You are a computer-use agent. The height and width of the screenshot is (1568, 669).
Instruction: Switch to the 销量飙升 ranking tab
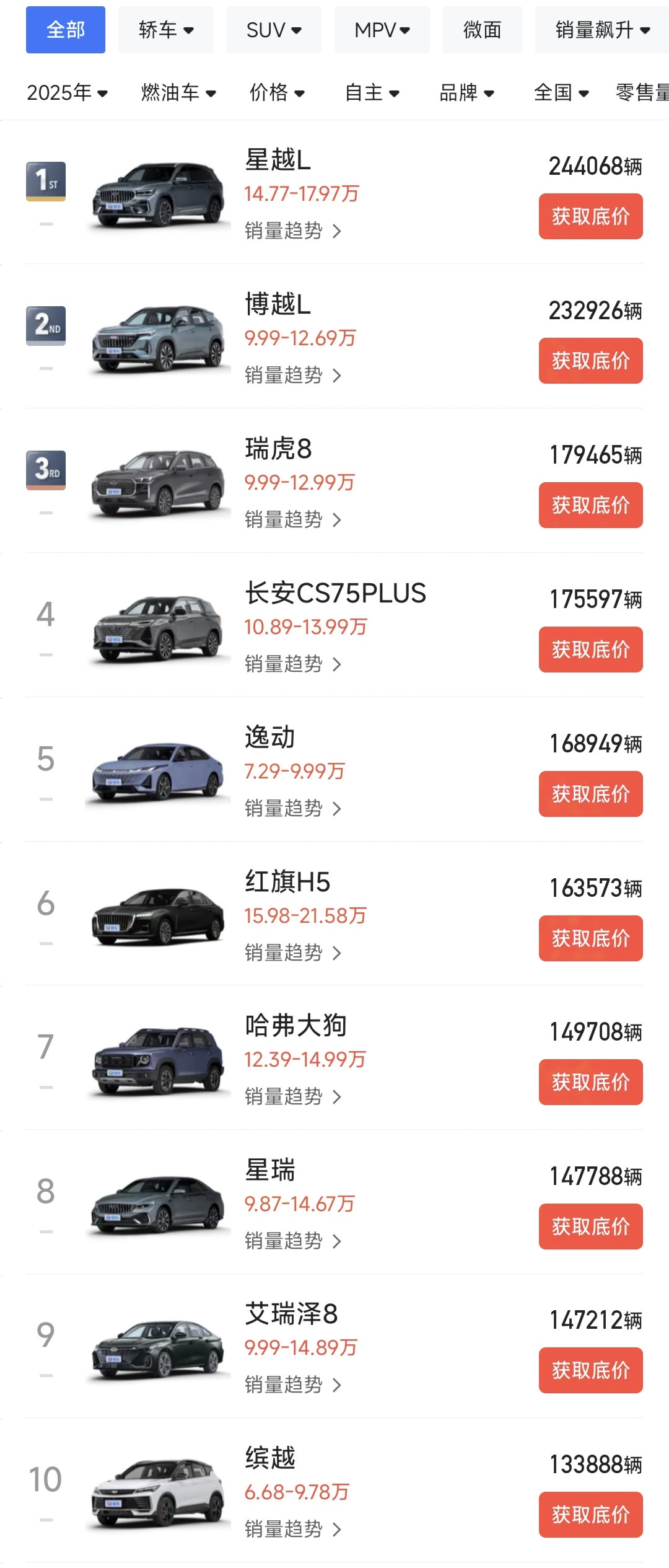pos(598,30)
